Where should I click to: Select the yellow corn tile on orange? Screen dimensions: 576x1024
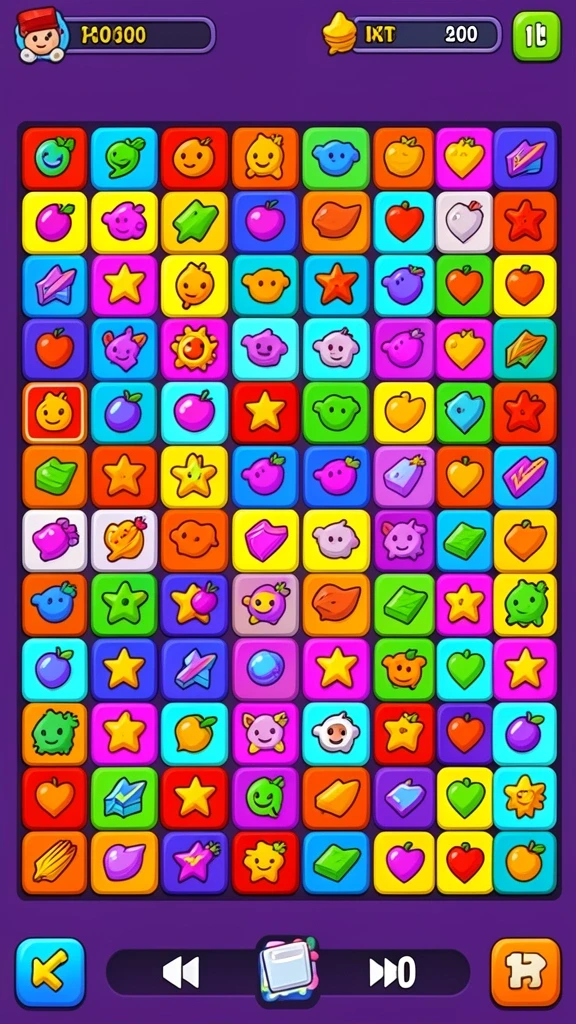pos(54,862)
